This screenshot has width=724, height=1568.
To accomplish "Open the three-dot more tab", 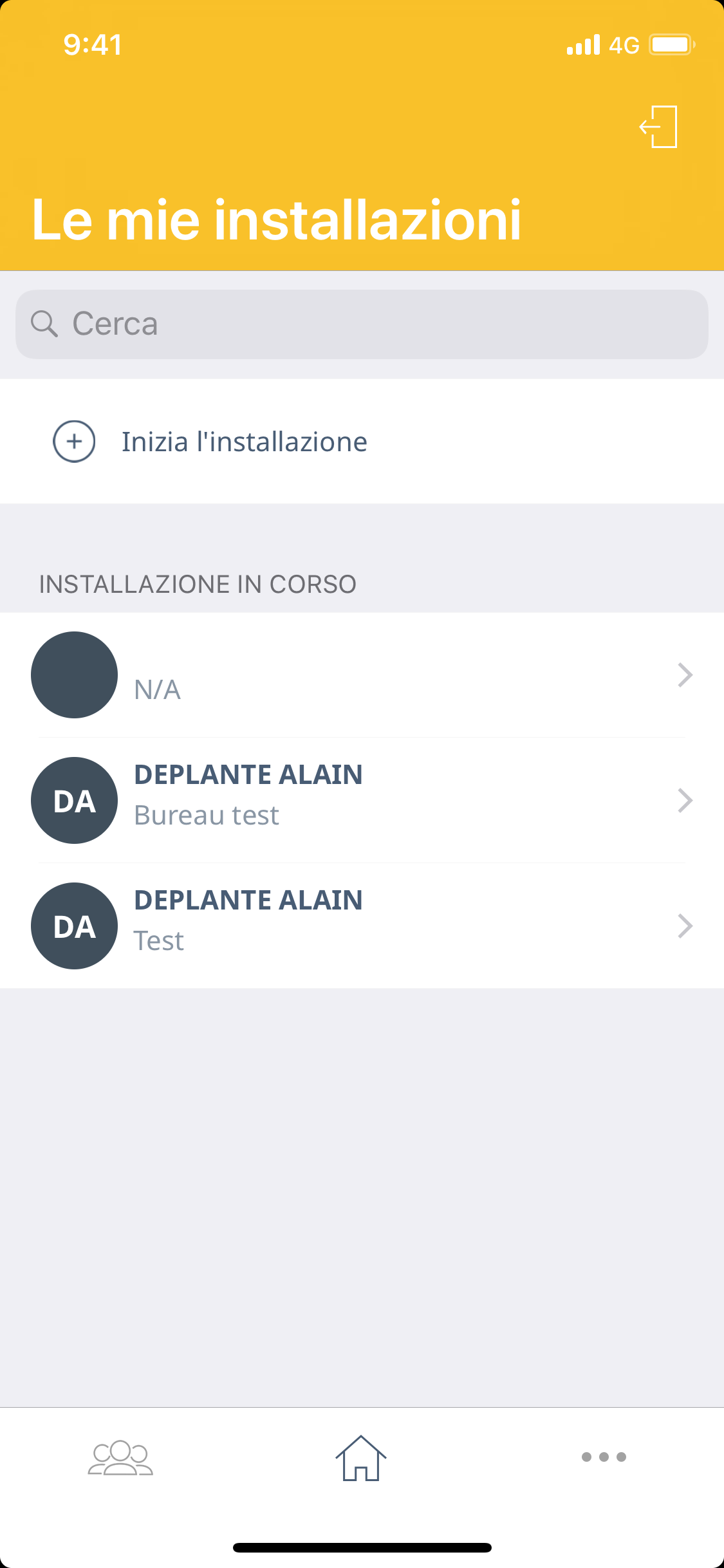I will (603, 1457).
